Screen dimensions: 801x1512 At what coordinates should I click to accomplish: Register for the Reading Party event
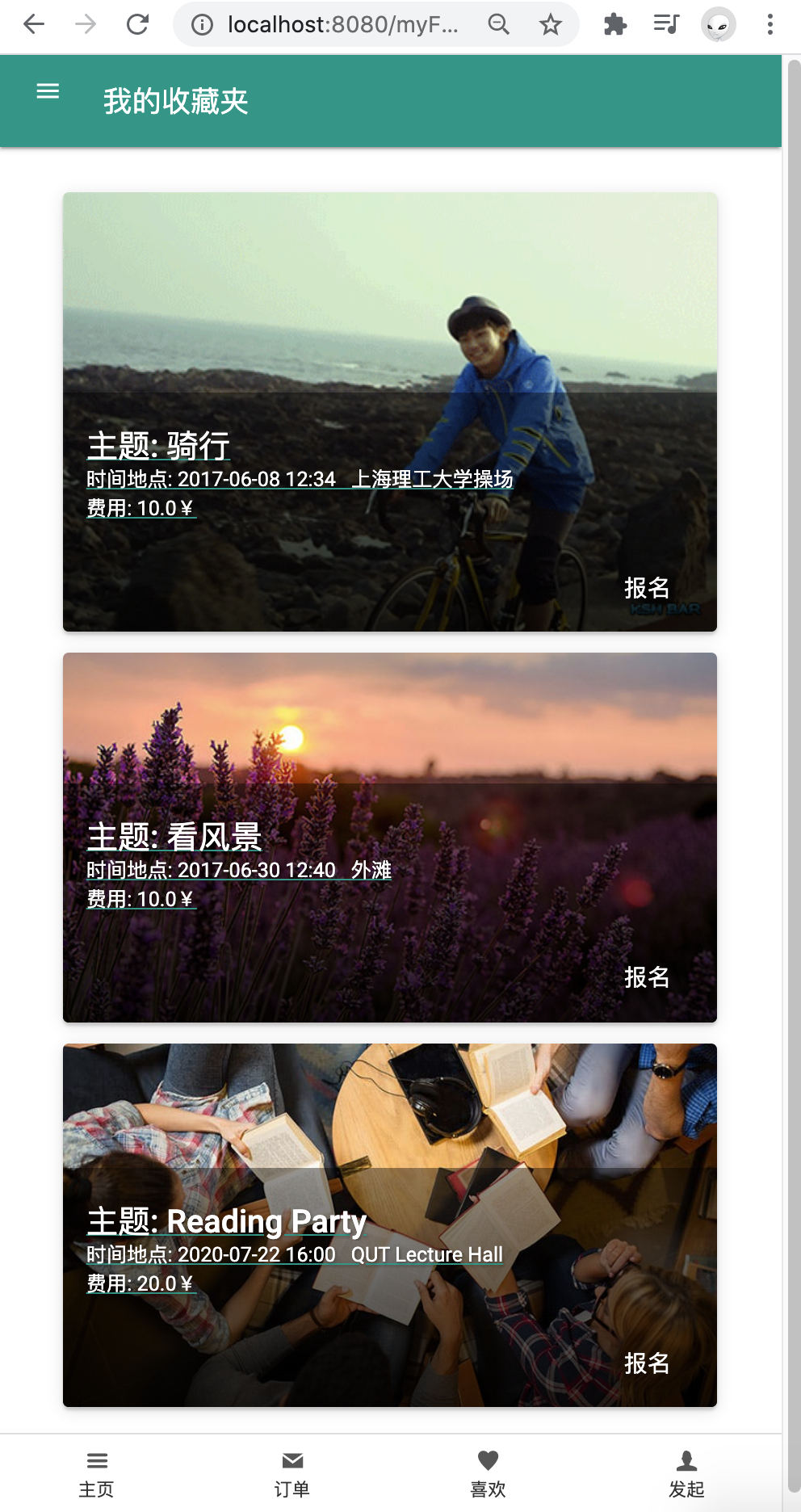point(646,1363)
